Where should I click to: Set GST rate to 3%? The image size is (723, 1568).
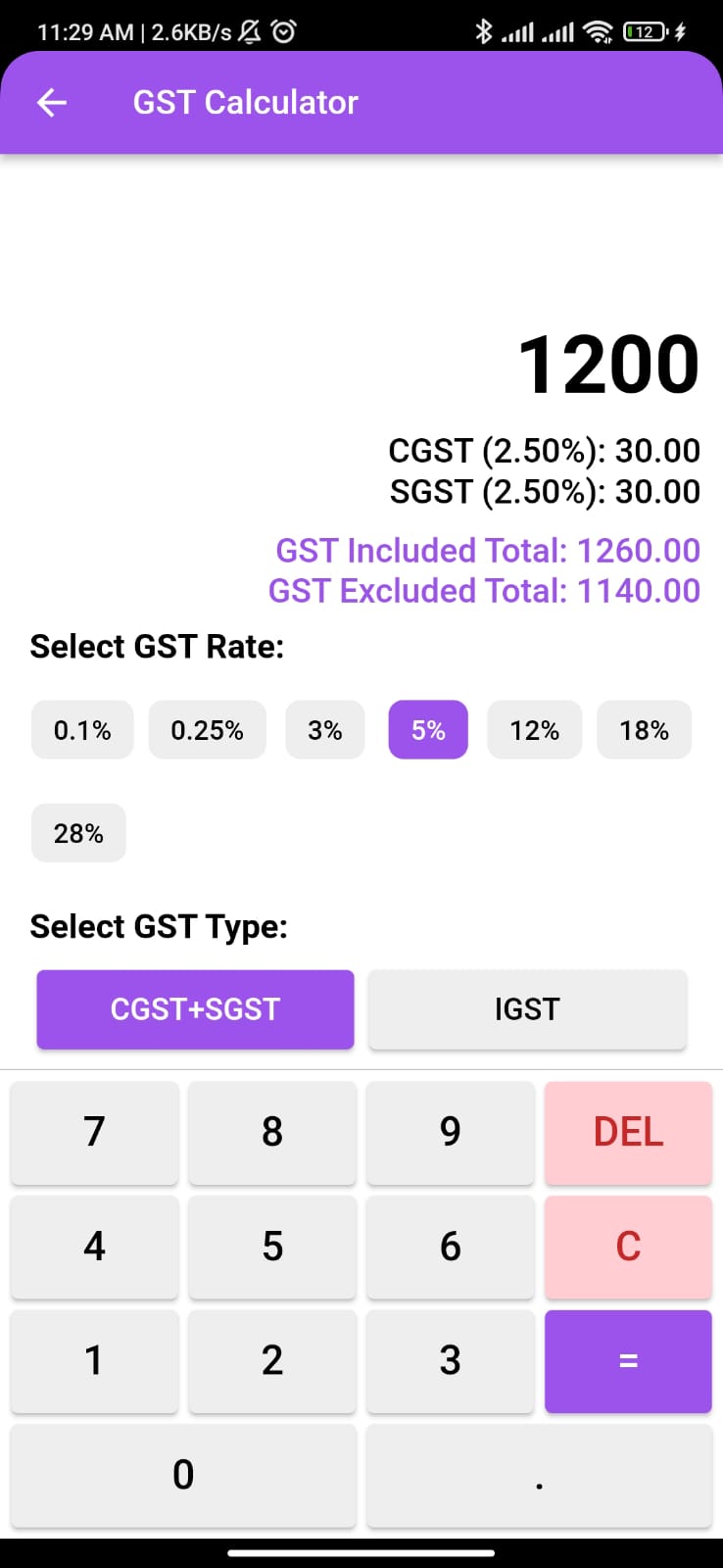click(324, 730)
